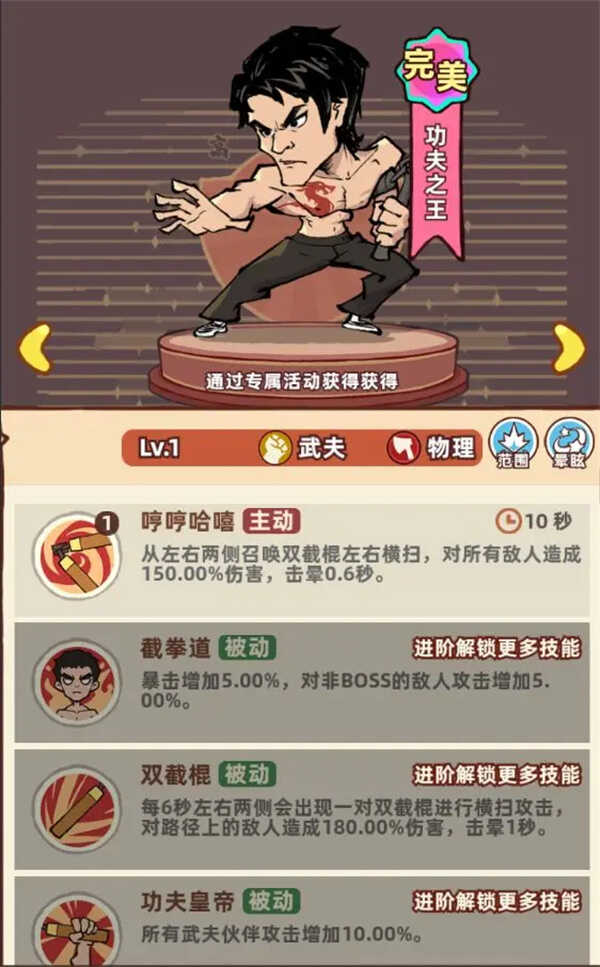Image resolution: width=600 pixels, height=967 pixels.
Task: Go to the previous character with left arrow
Action: 33,349
